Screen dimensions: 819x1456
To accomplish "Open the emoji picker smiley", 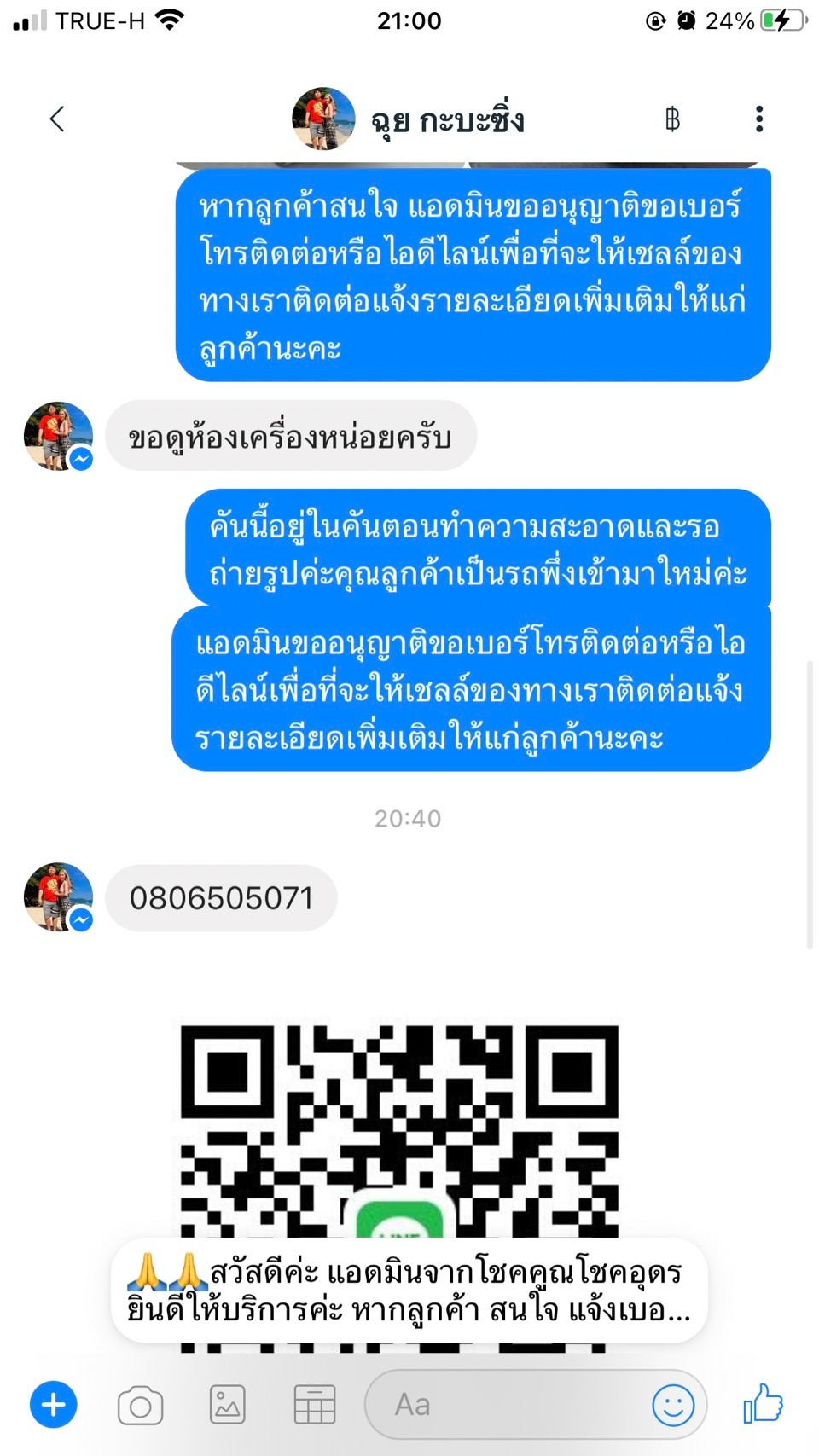I will pos(673,1405).
